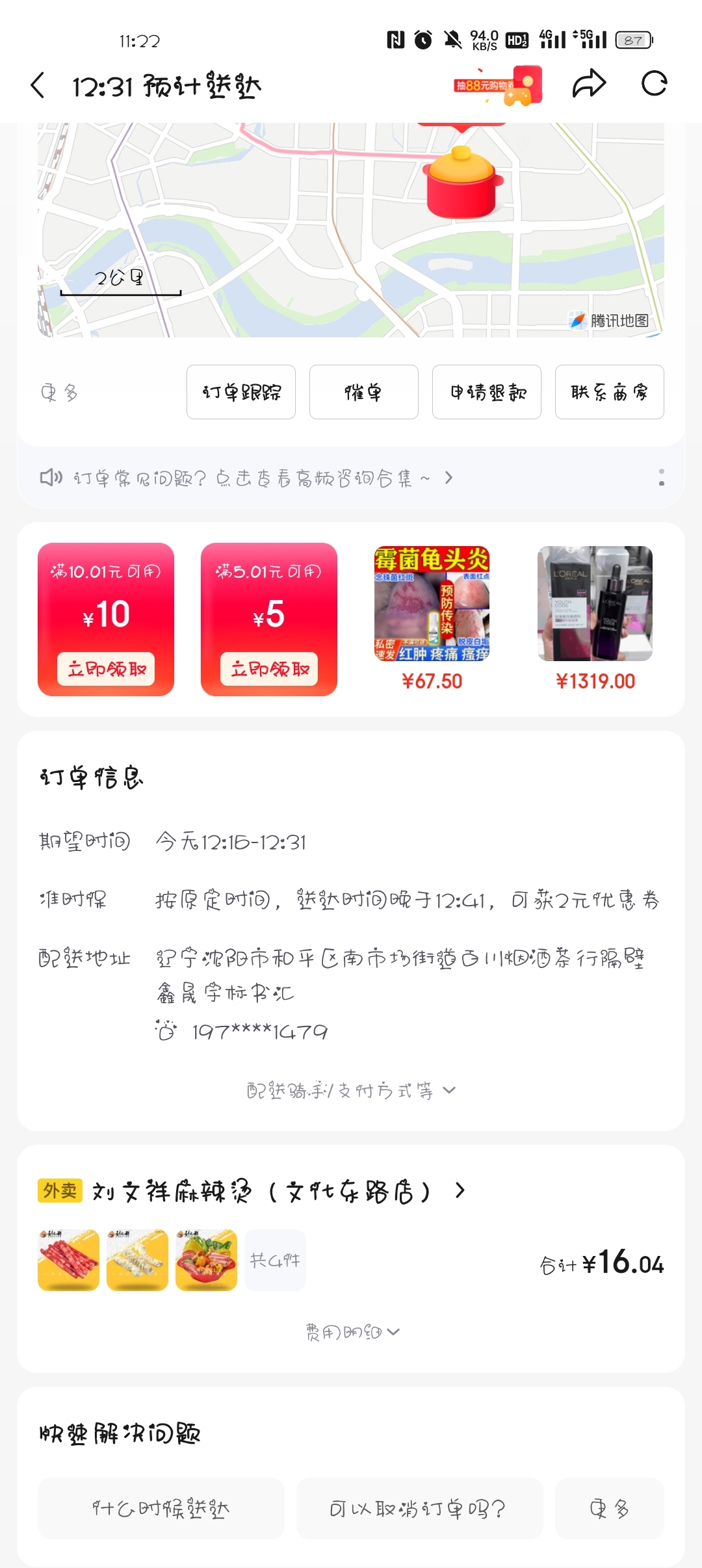Open the ¥67.50 product
The width and height of the screenshot is (702, 1568).
432,618
